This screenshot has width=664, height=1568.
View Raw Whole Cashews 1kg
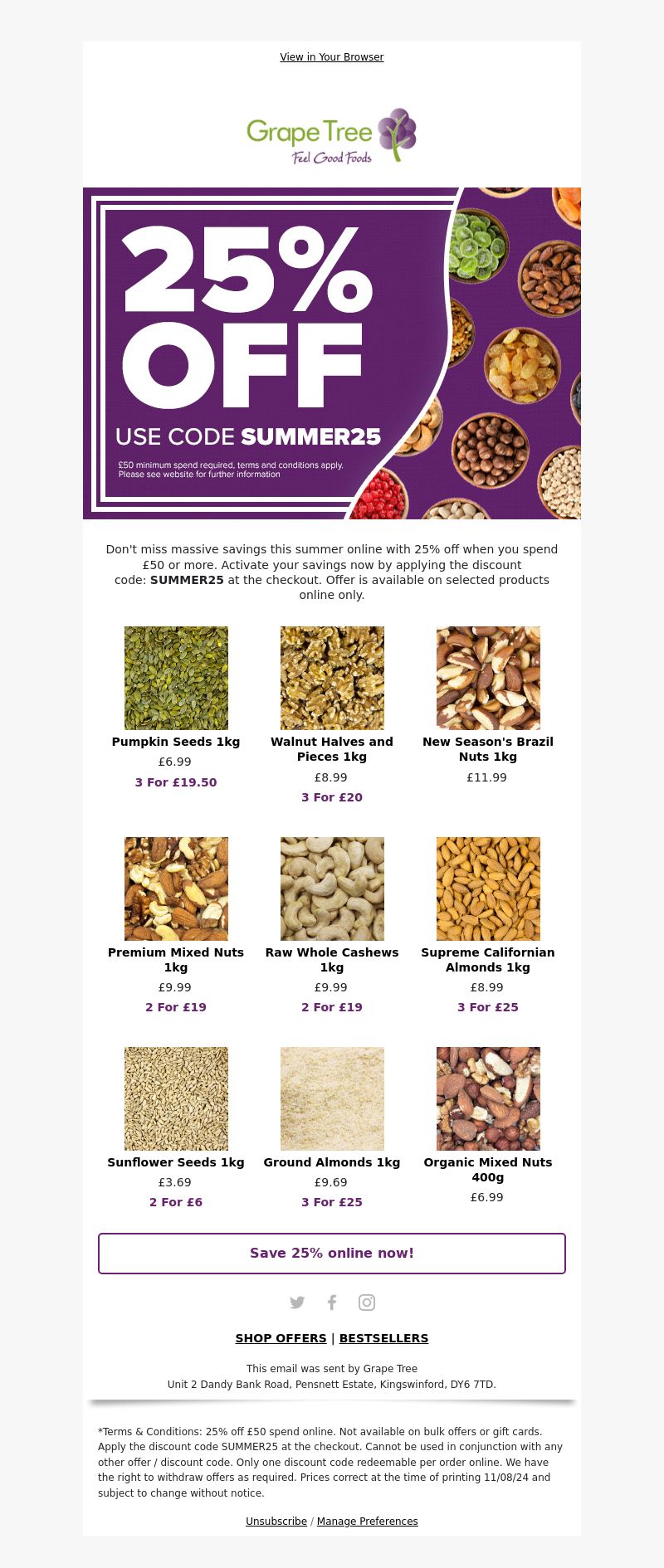tap(332, 889)
